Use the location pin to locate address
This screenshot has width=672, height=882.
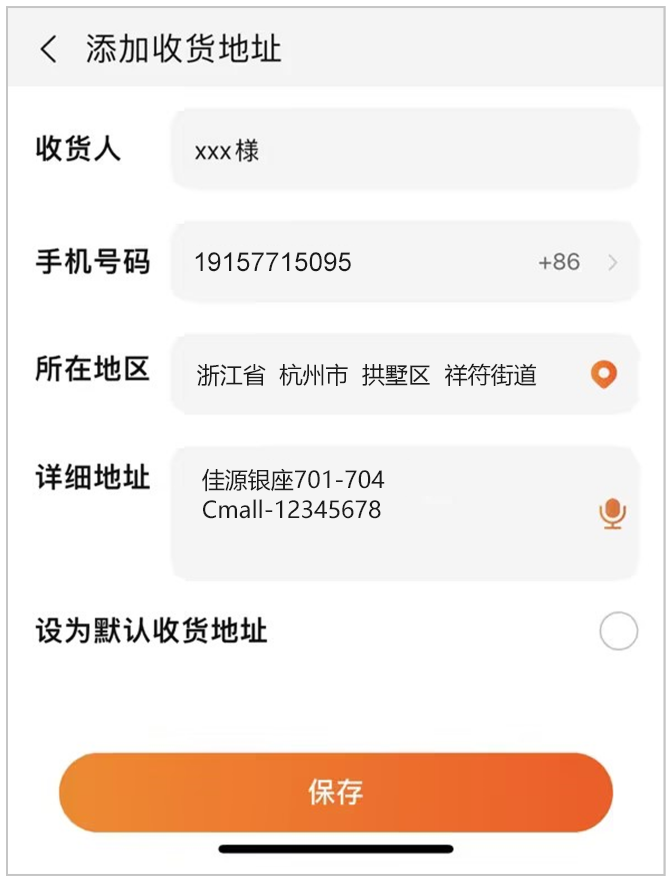[x=603, y=375]
